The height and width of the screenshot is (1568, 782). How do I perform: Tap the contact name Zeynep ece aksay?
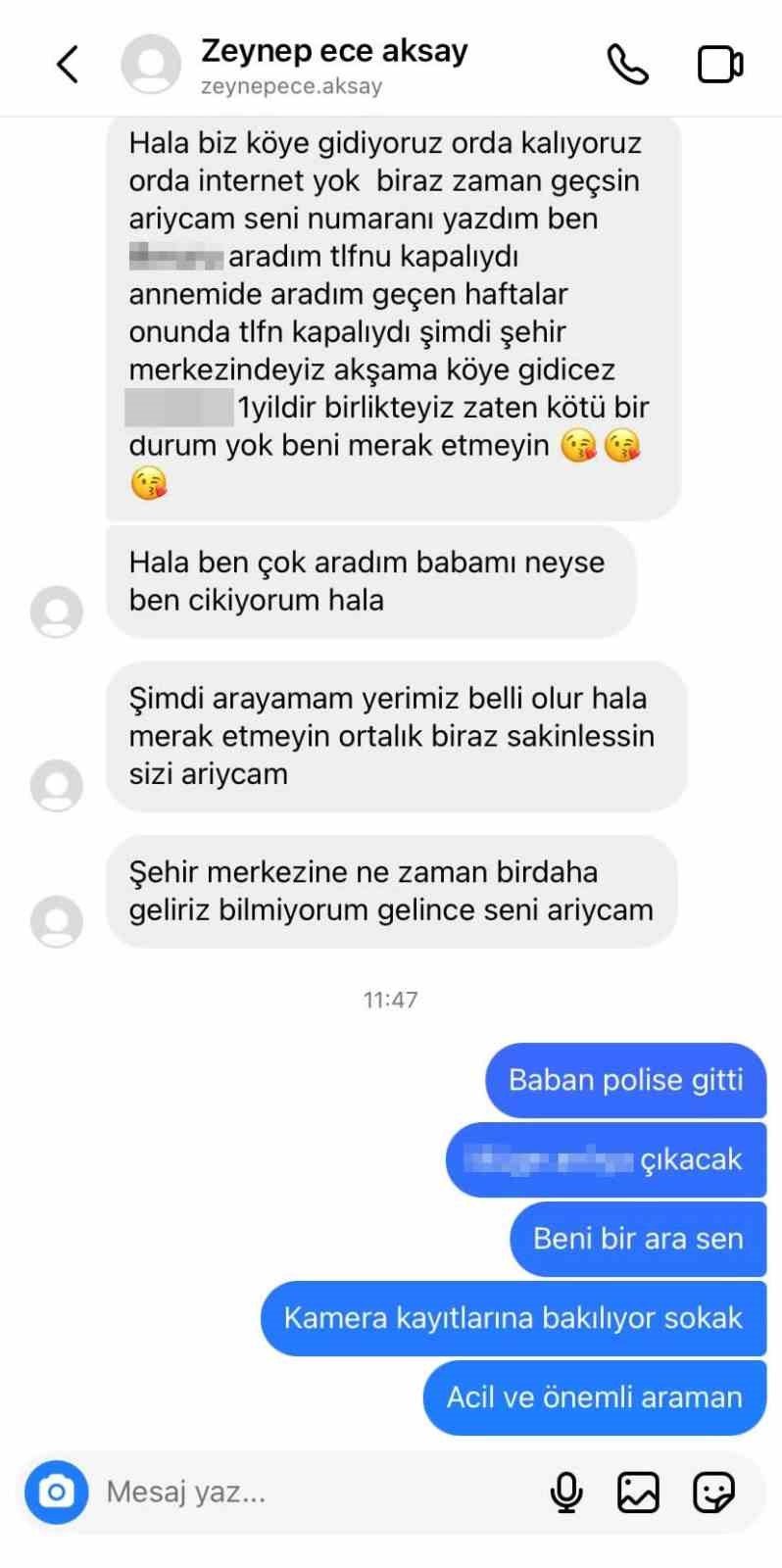click(x=334, y=49)
